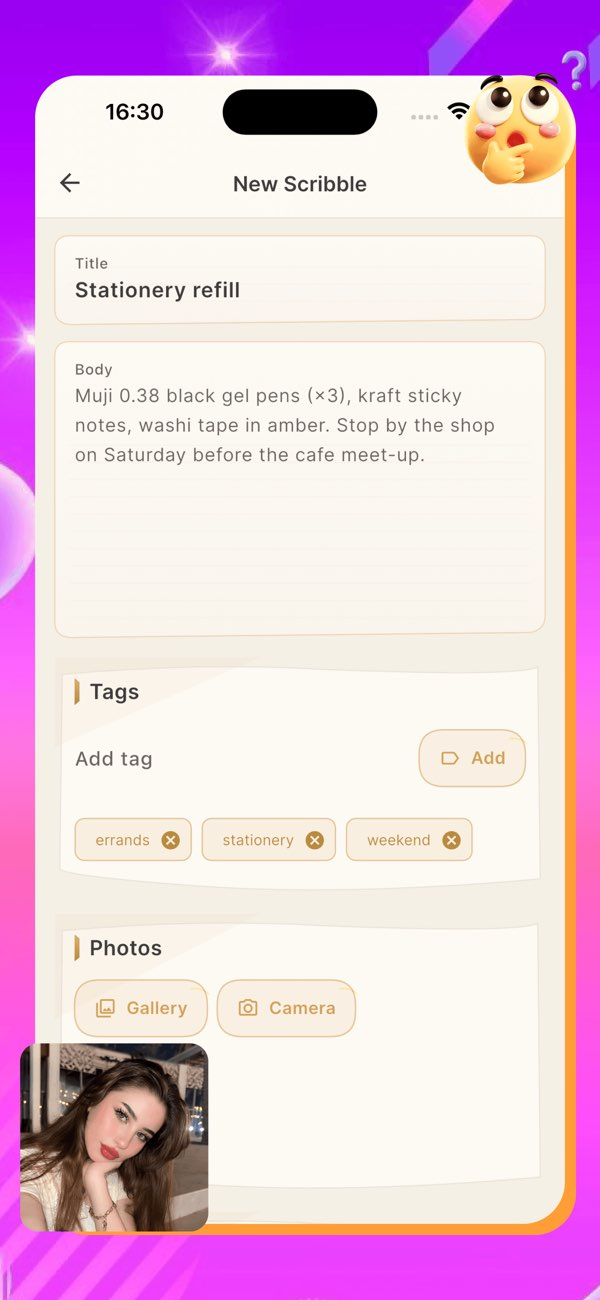
Task: Edit the Title field 'Stationery refill'
Action: (x=300, y=280)
